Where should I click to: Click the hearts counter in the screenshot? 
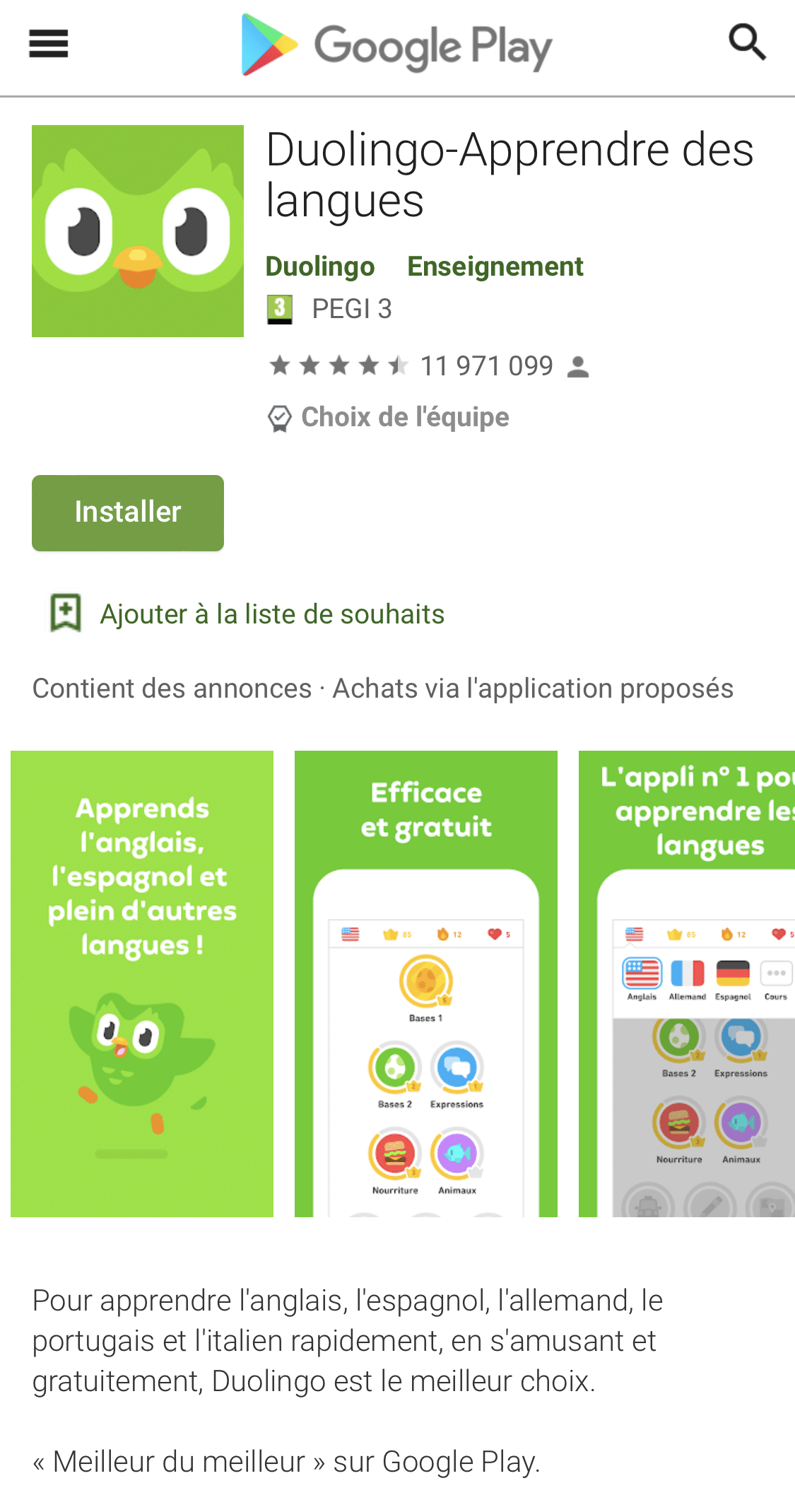click(x=497, y=932)
